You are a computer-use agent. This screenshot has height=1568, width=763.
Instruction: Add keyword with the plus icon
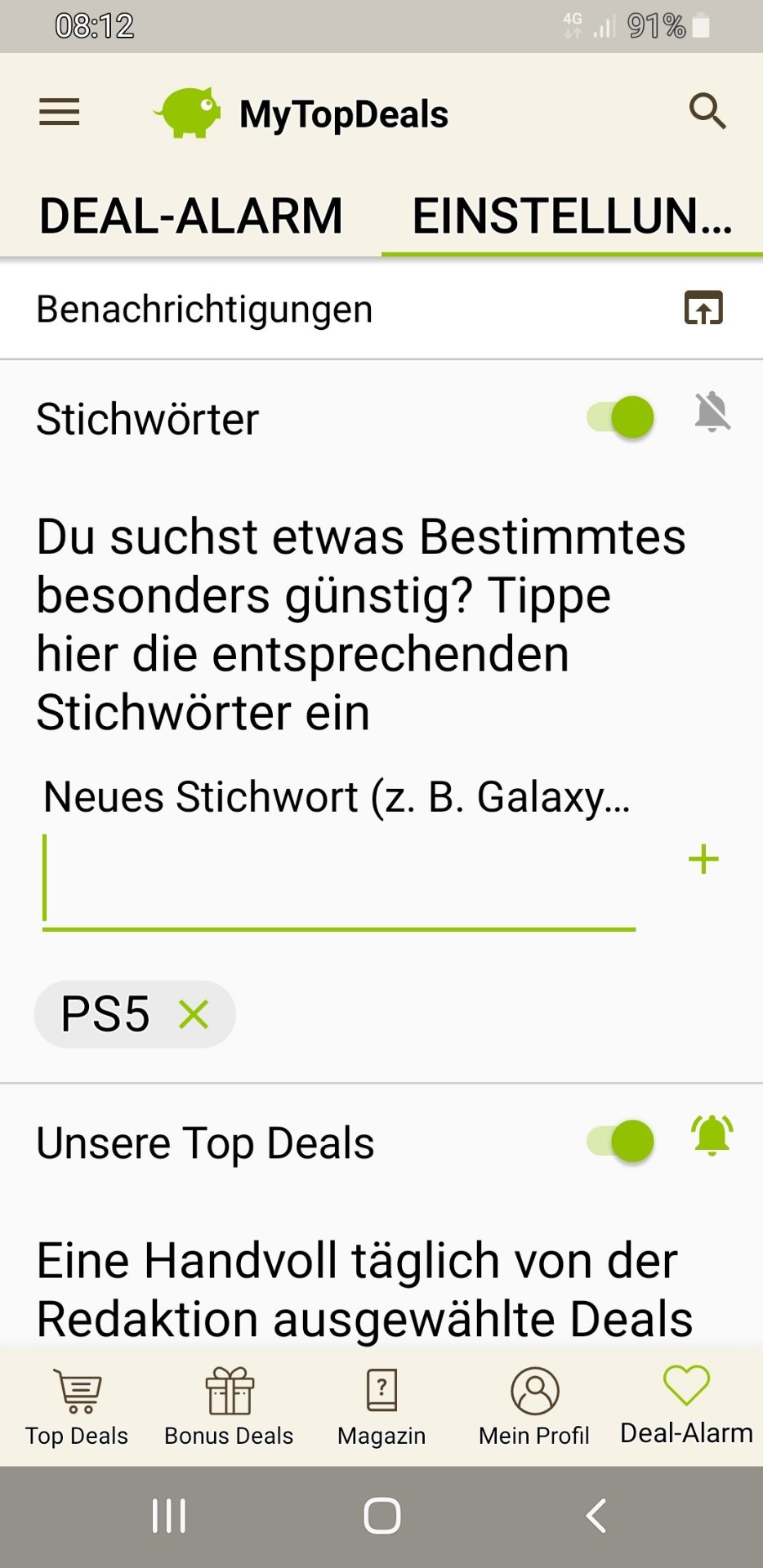(703, 859)
